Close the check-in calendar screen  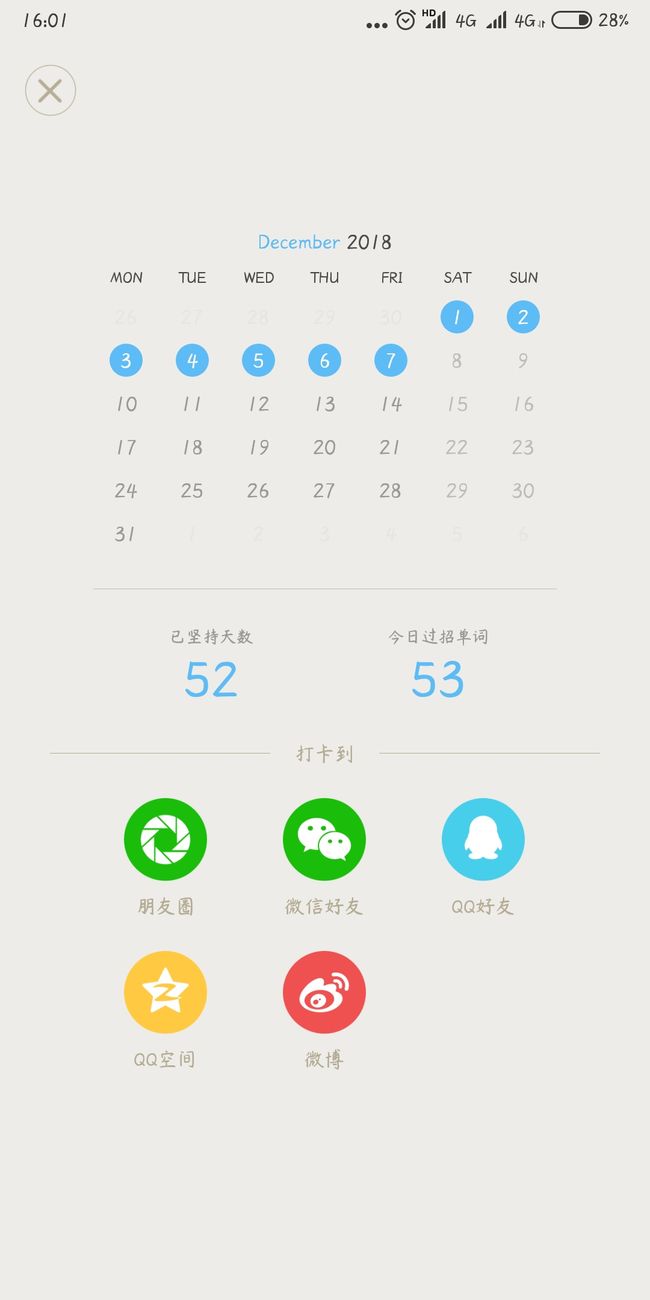(x=50, y=90)
